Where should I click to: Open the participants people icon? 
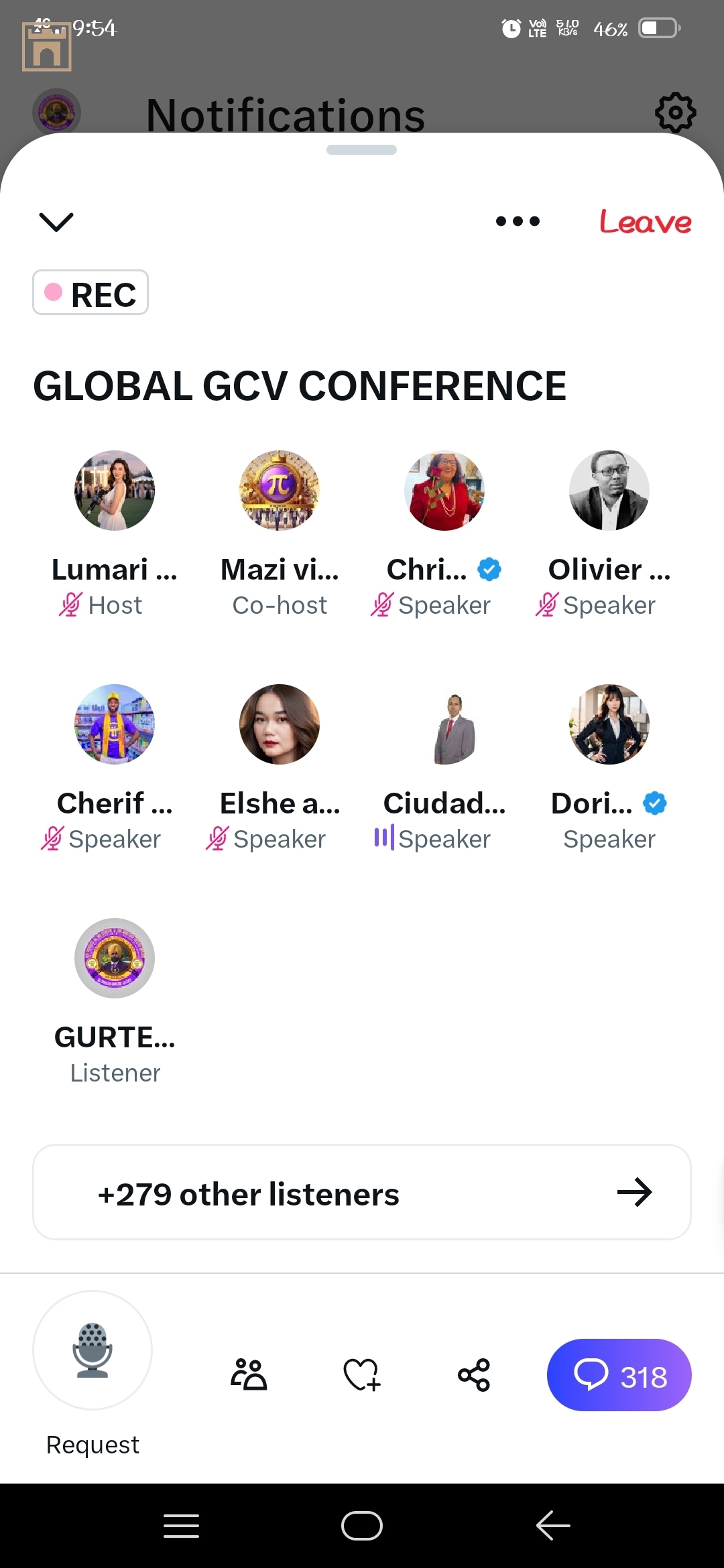click(249, 1375)
